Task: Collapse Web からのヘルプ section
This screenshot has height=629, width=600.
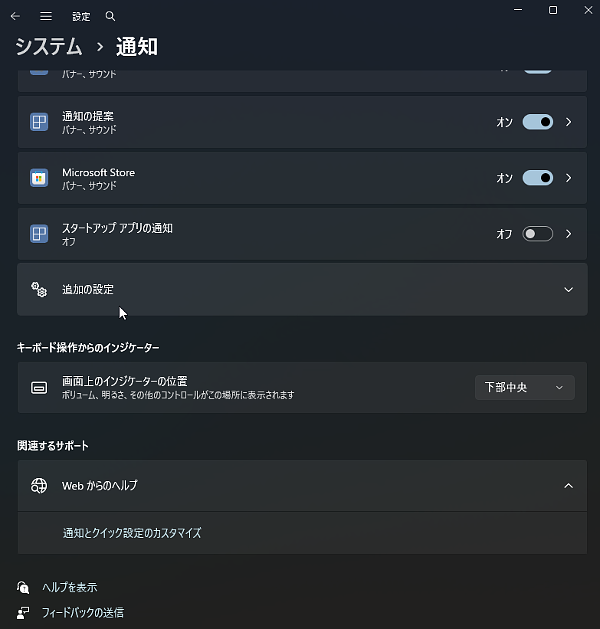Action: coord(568,486)
